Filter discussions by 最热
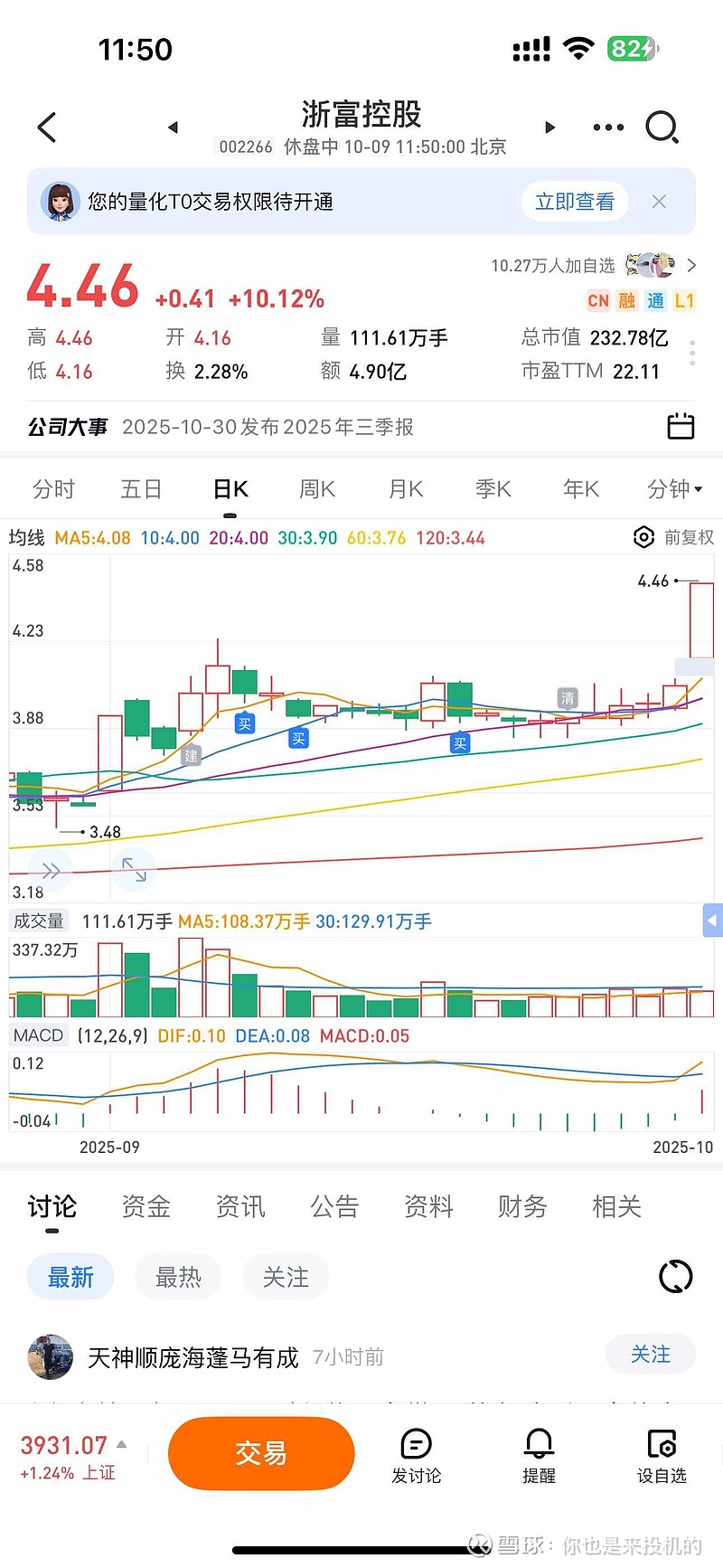 pos(178,1277)
